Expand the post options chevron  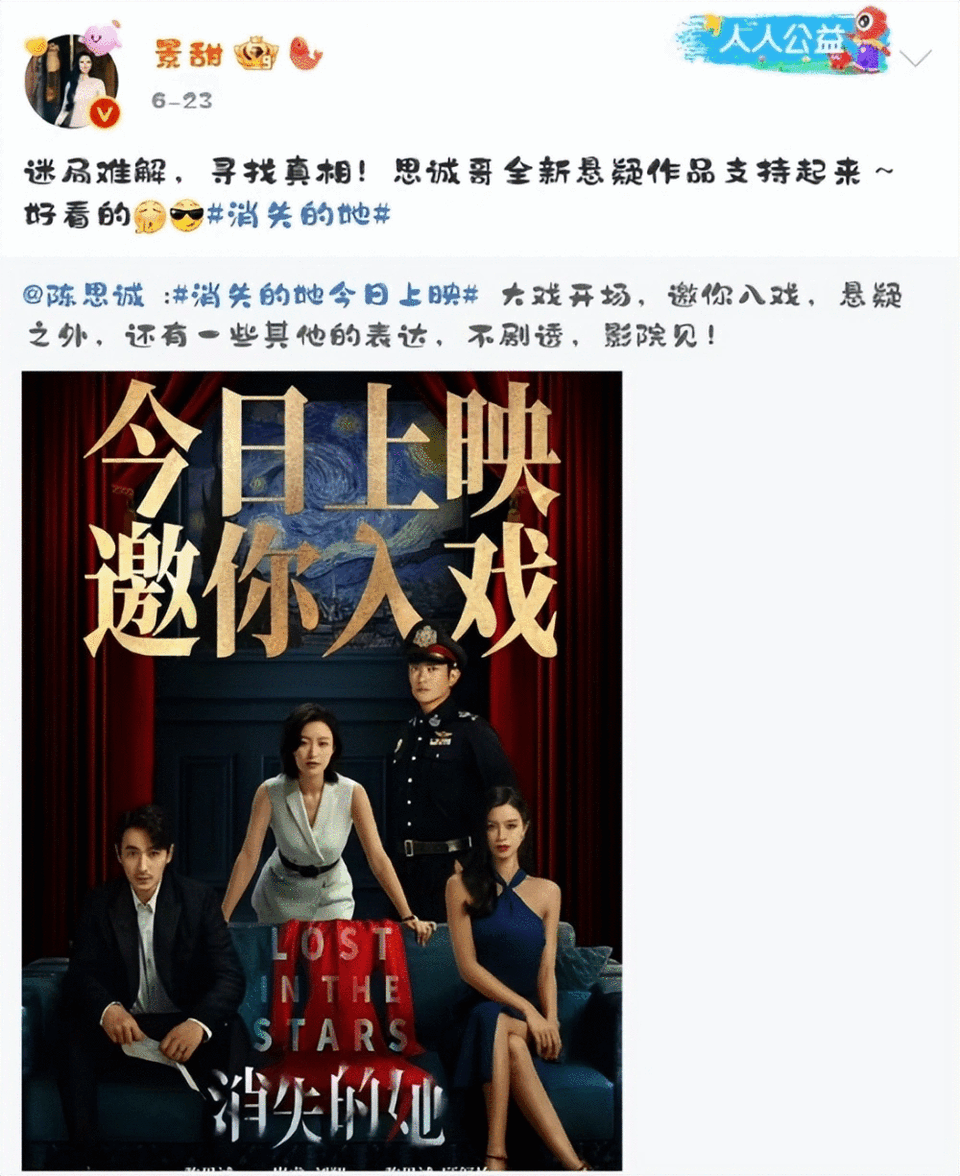tap(916, 58)
